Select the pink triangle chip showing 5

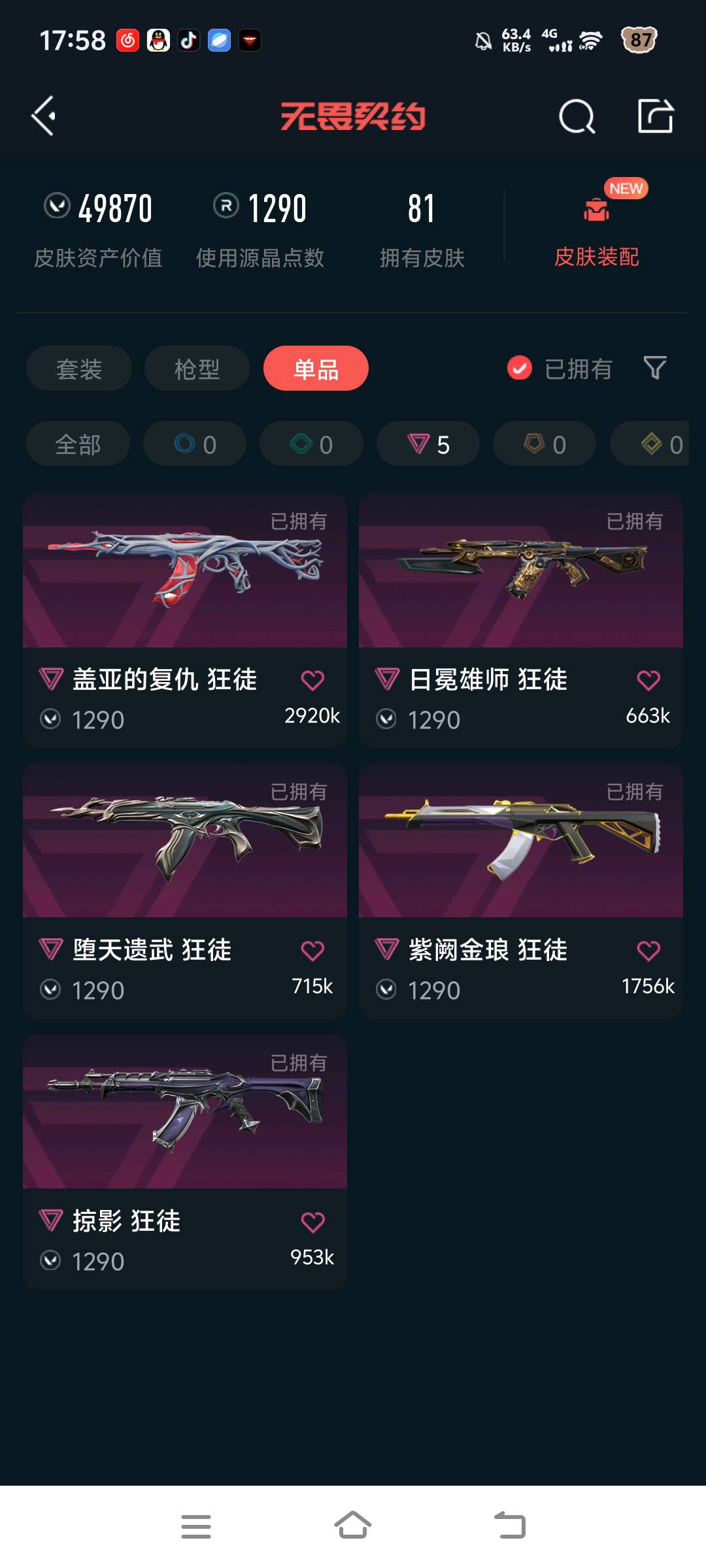pos(428,444)
